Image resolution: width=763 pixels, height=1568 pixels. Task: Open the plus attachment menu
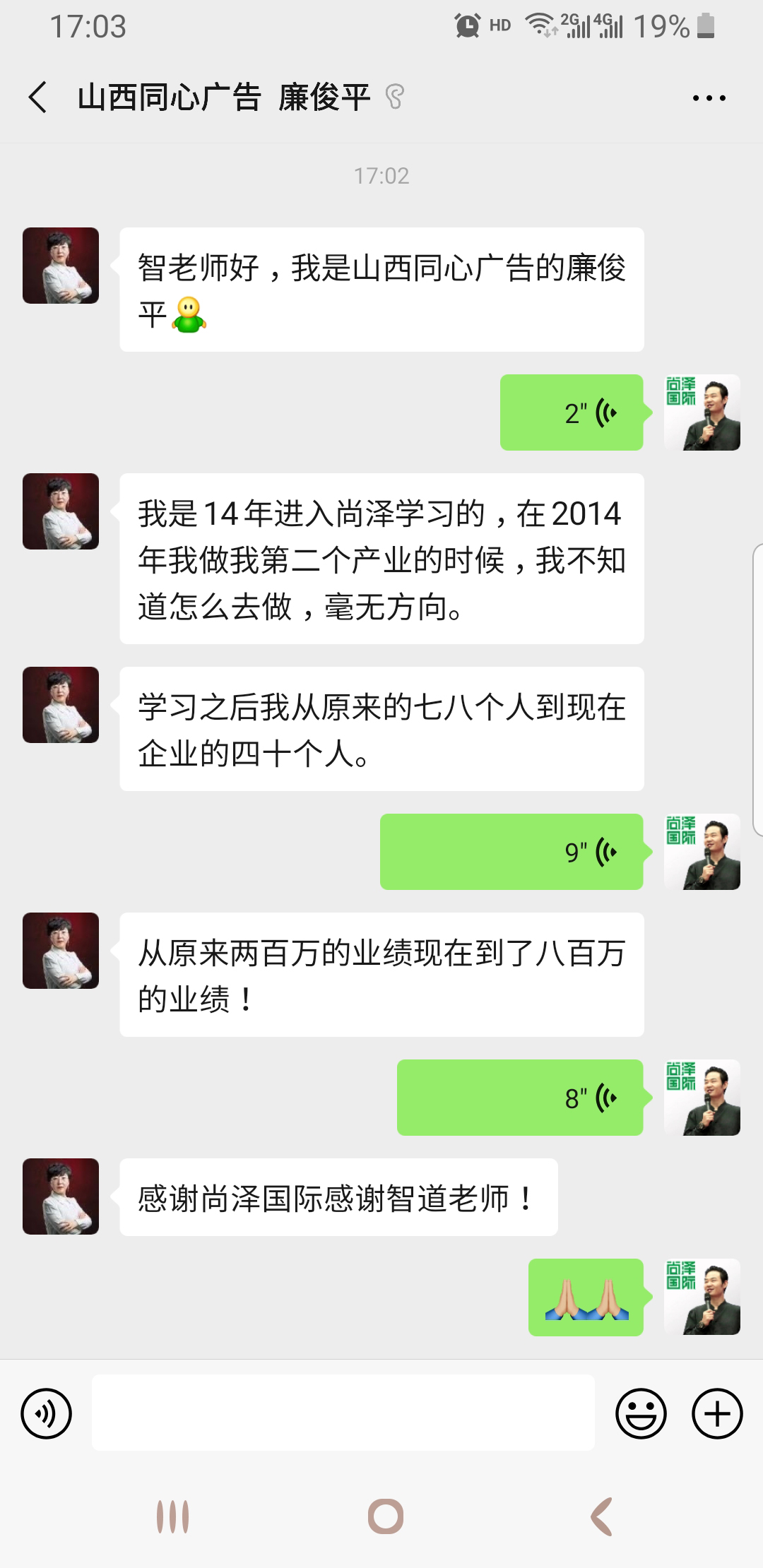click(x=717, y=1413)
